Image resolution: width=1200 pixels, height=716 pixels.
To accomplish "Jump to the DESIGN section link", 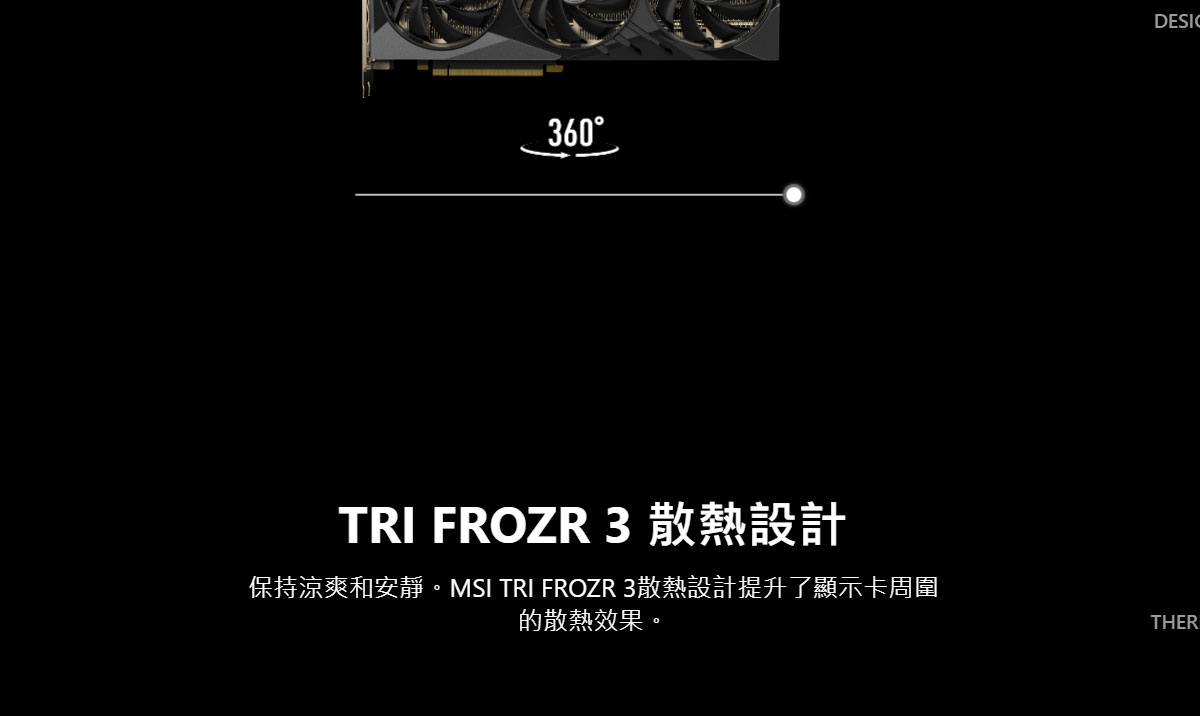I will [x=1177, y=21].
